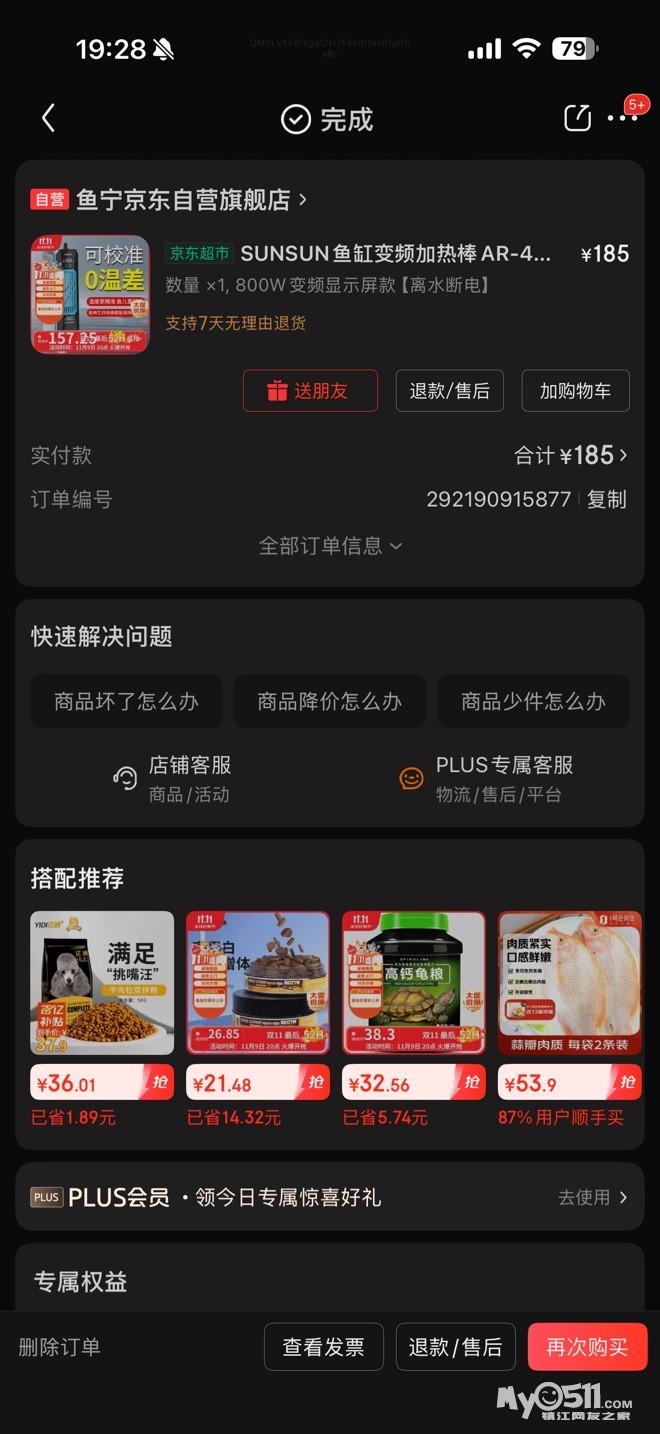The width and height of the screenshot is (660, 1434).
Task: Copy the order number with 复制
Action: (606, 499)
